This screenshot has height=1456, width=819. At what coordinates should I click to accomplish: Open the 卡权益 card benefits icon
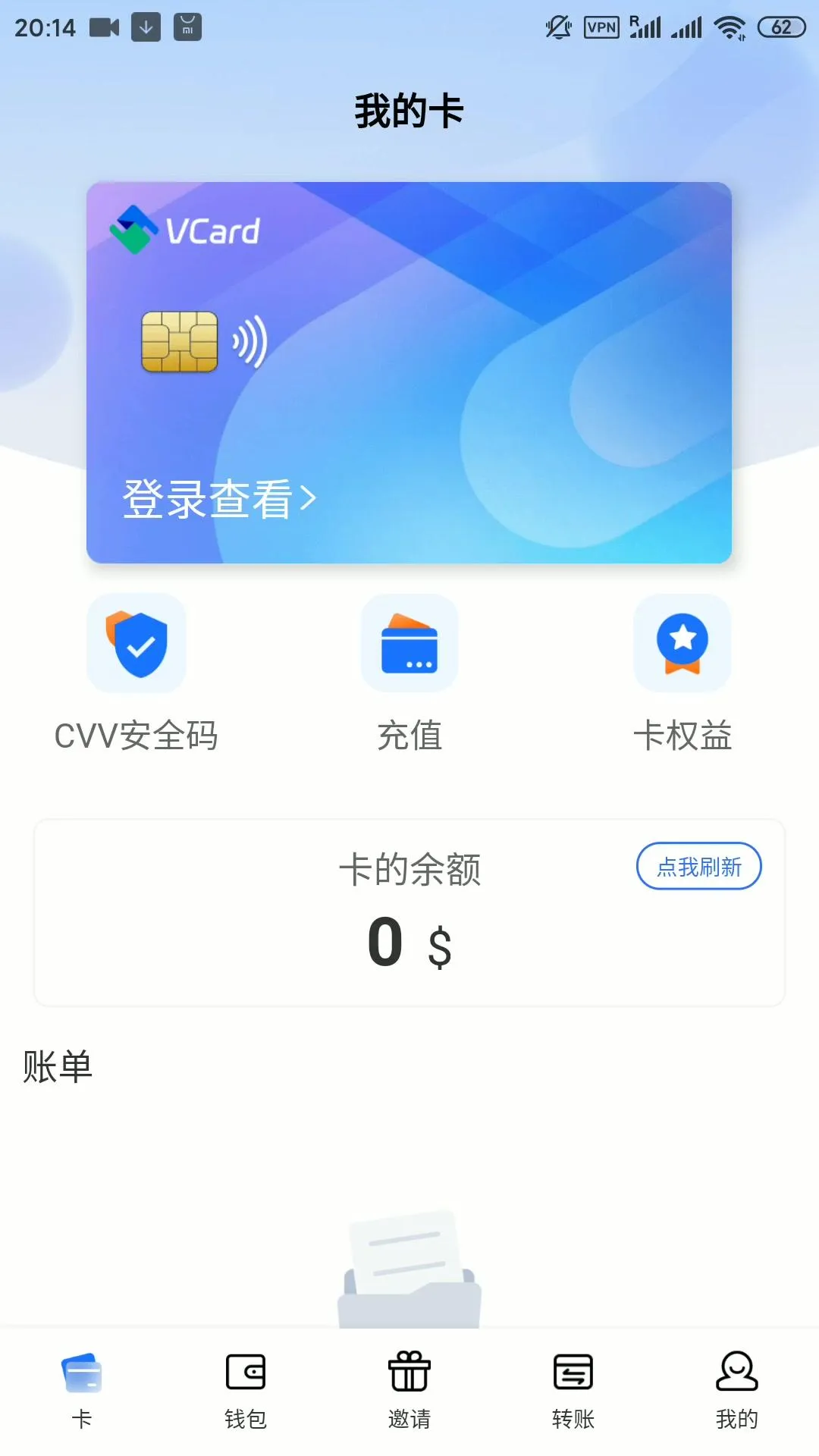pyautogui.click(x=682, y=643)
